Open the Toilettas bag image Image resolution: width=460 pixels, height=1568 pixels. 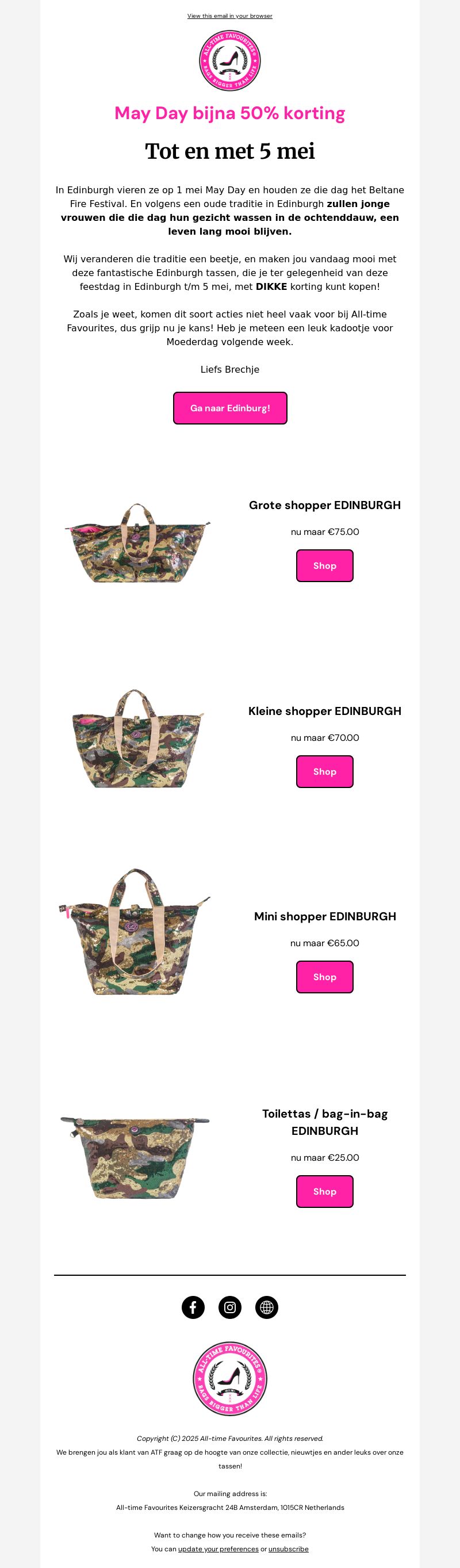click(x=135, y=1157)
